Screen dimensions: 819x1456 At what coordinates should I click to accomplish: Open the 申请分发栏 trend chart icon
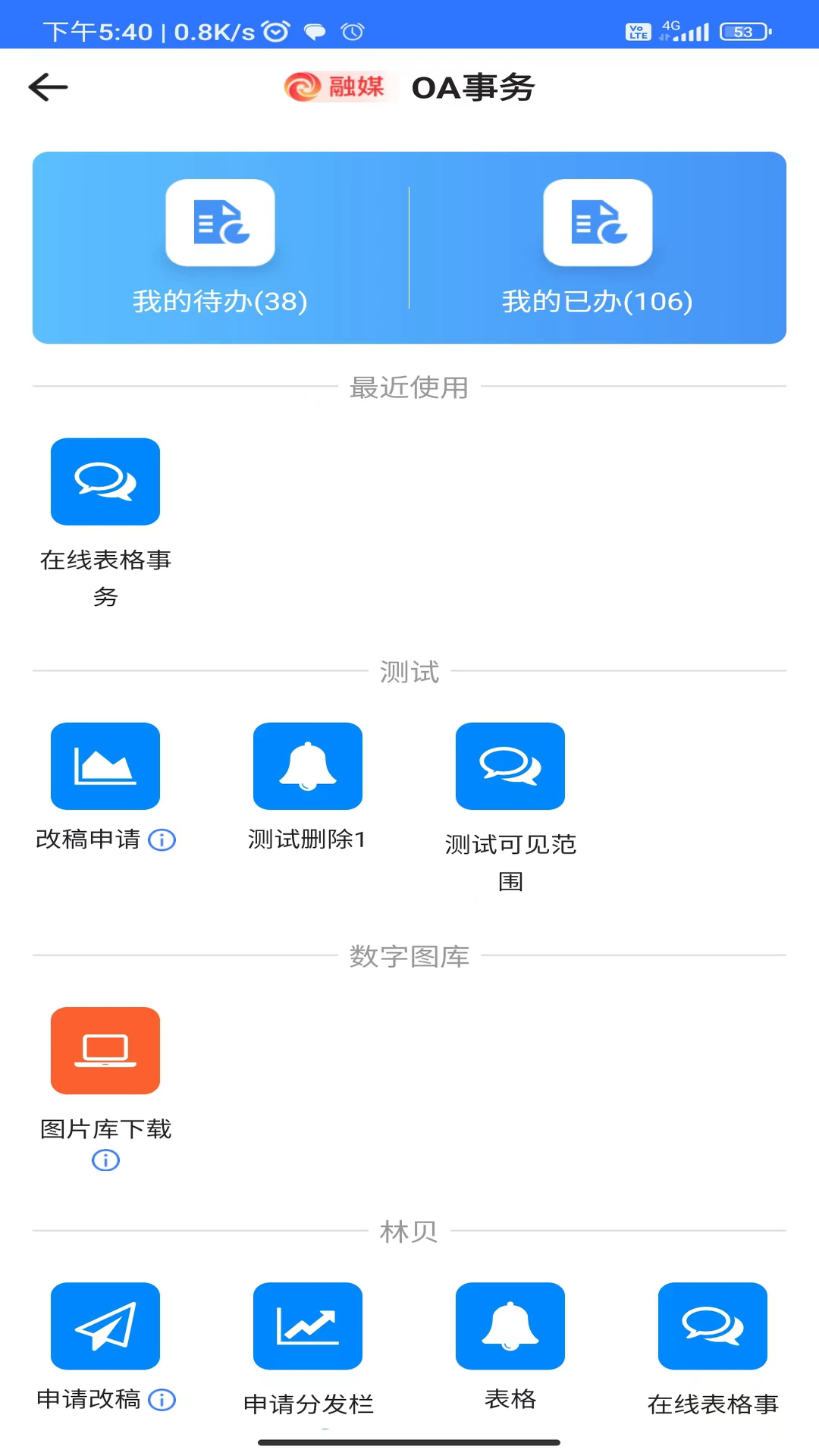pos(308,1326)
